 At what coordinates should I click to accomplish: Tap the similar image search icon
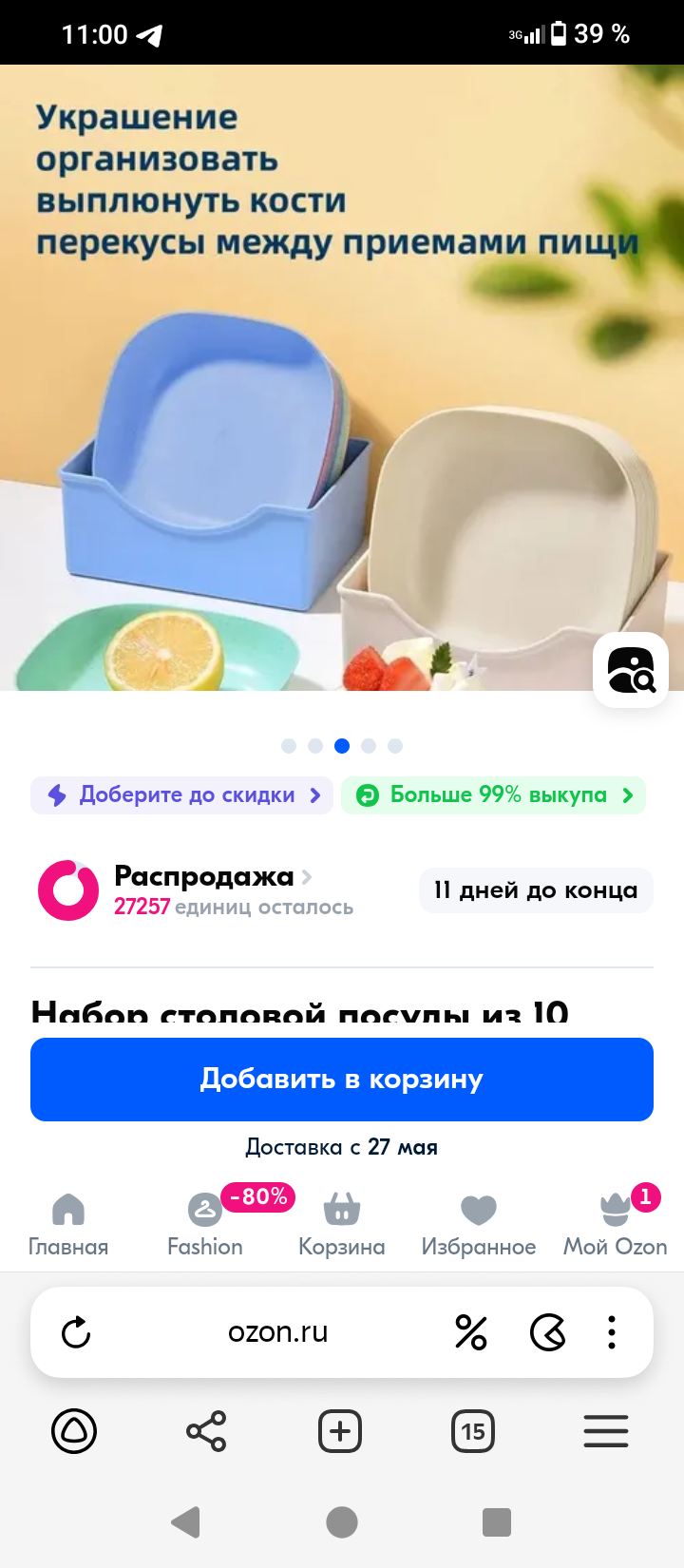[631, 670]
